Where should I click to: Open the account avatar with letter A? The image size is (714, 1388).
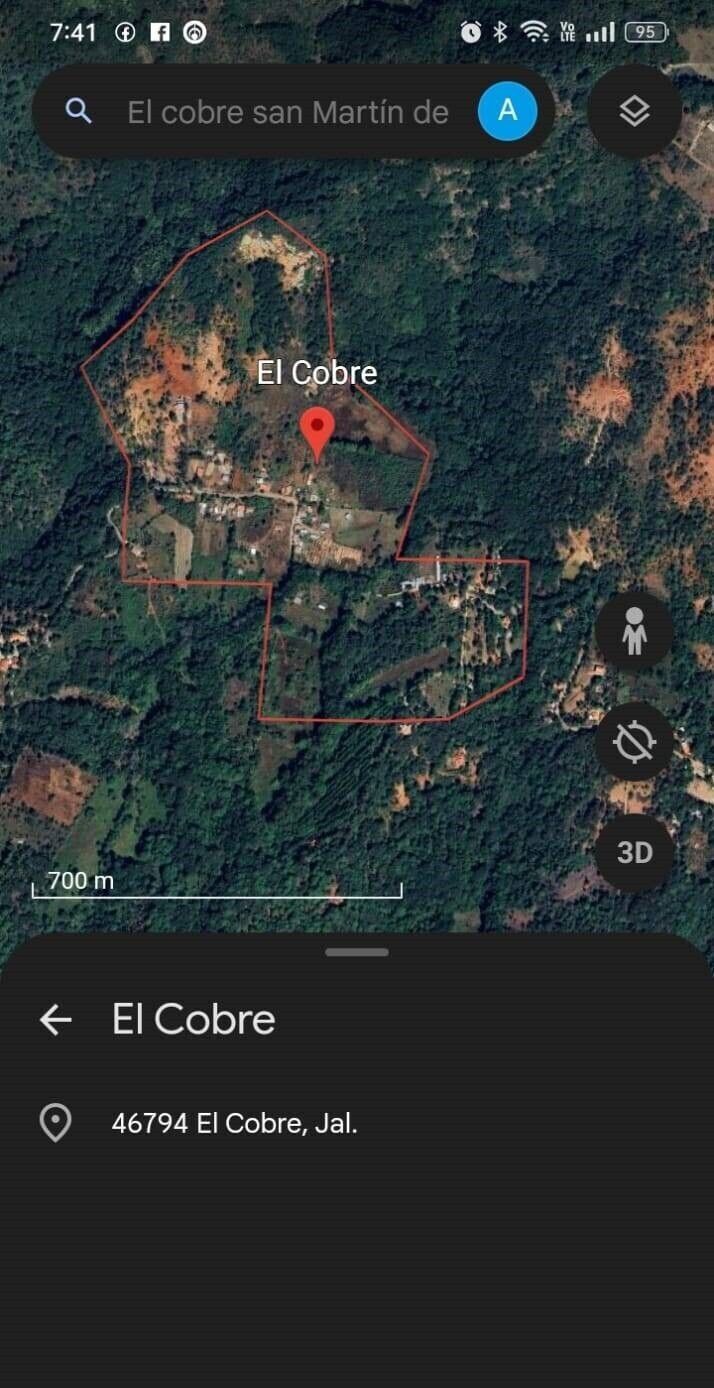point(508,111)
